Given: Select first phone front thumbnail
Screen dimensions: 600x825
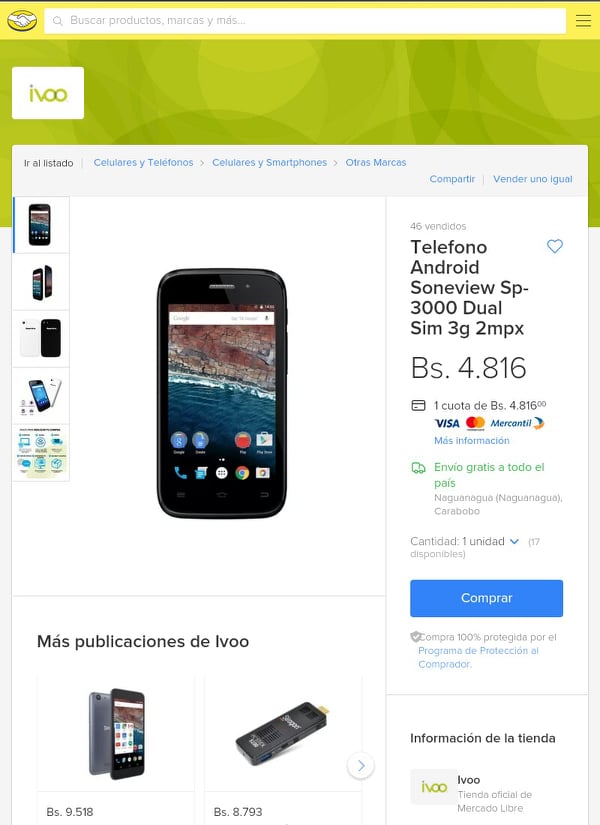Looking at the screenshot, I should tap(40, 224).
